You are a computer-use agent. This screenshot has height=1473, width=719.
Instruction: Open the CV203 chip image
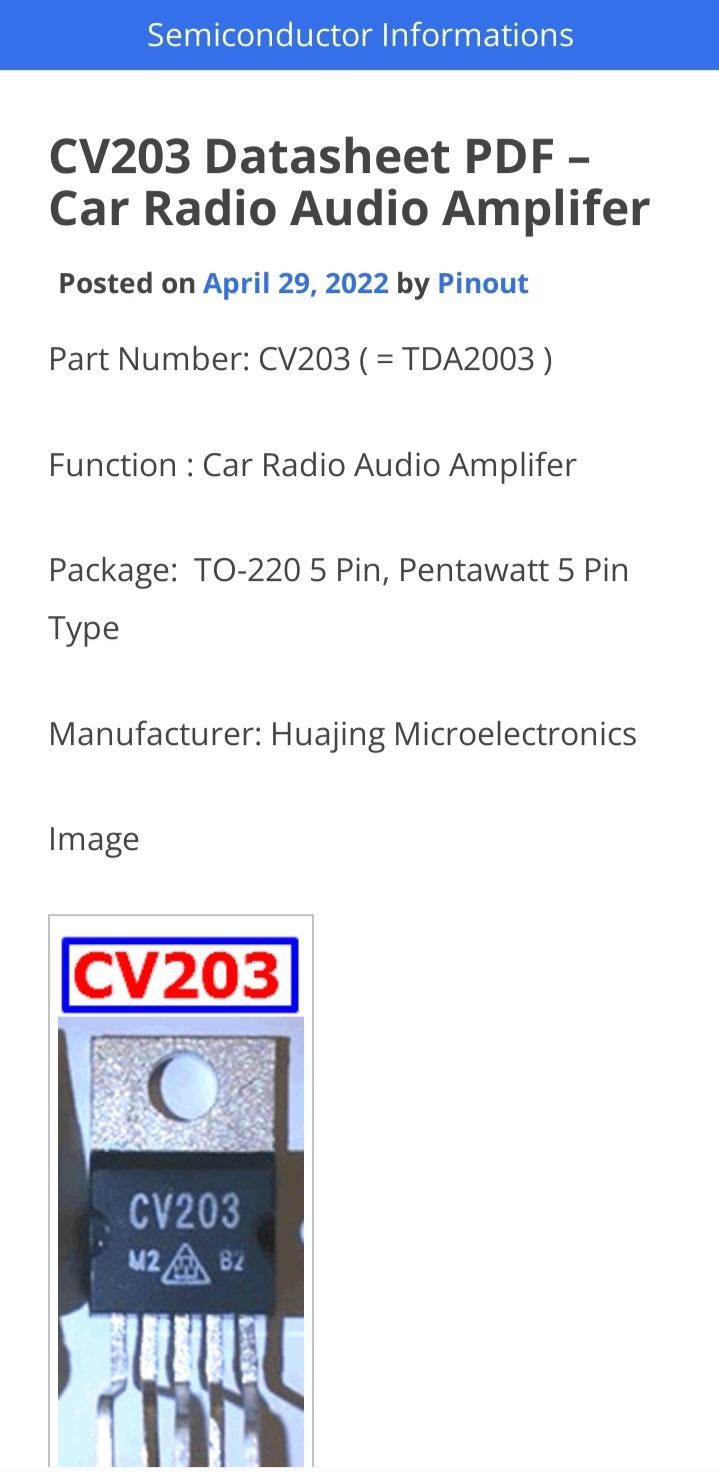181,1190
